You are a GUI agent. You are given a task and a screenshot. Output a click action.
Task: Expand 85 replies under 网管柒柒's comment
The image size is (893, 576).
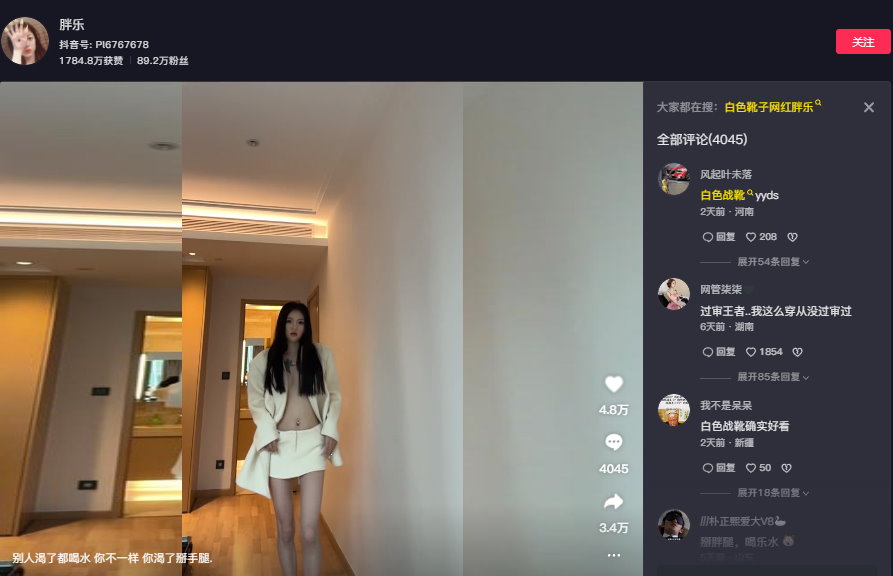point(772,377)
